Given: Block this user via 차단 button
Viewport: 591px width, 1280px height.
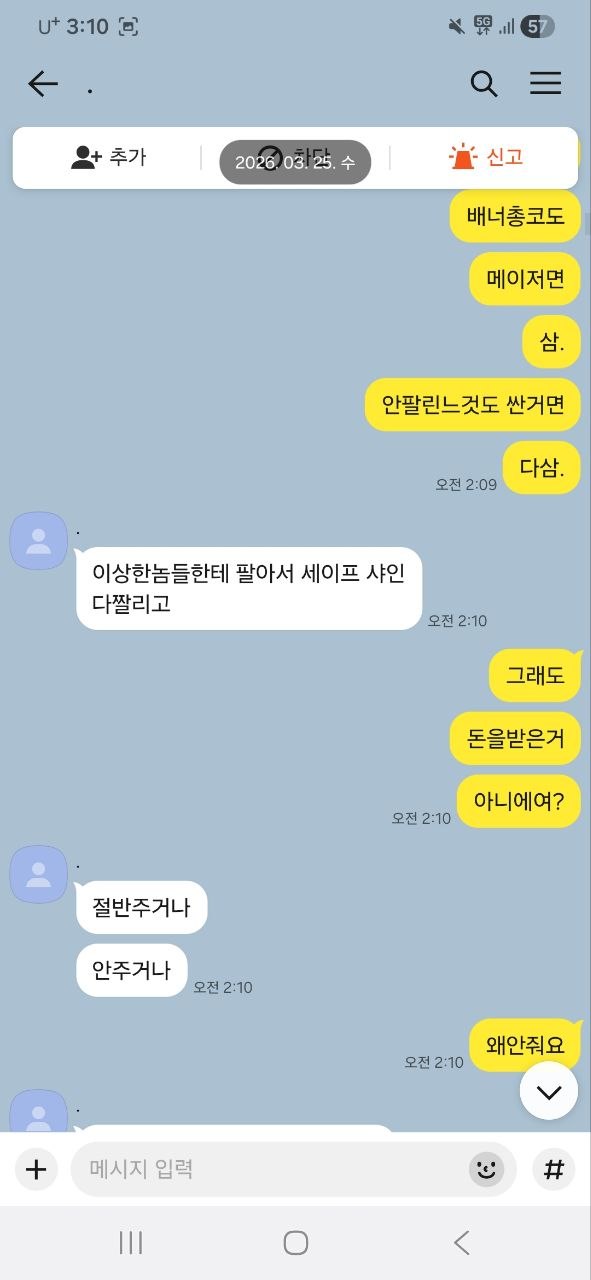Looking at the screenshot, I should click(295, 157).
